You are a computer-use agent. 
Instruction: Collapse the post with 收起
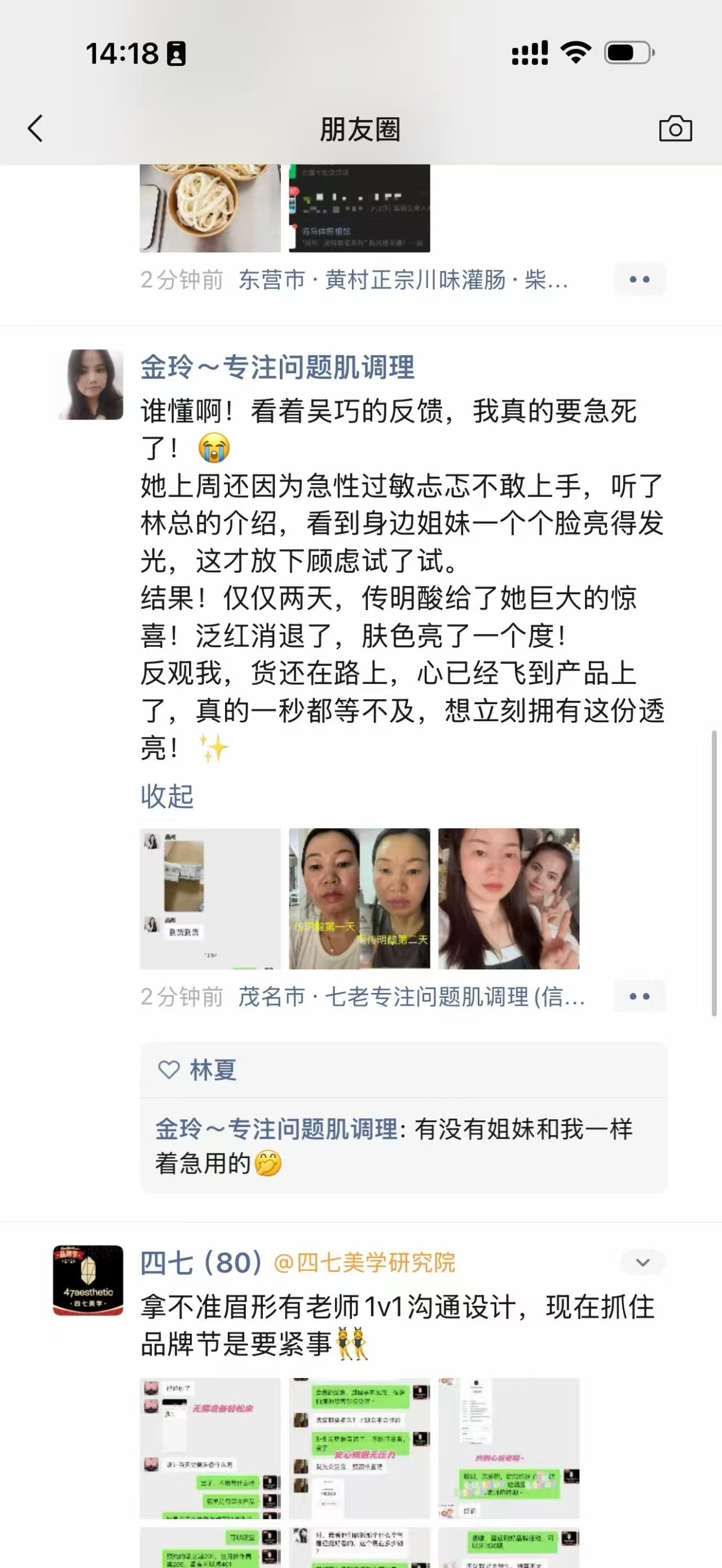167,796
